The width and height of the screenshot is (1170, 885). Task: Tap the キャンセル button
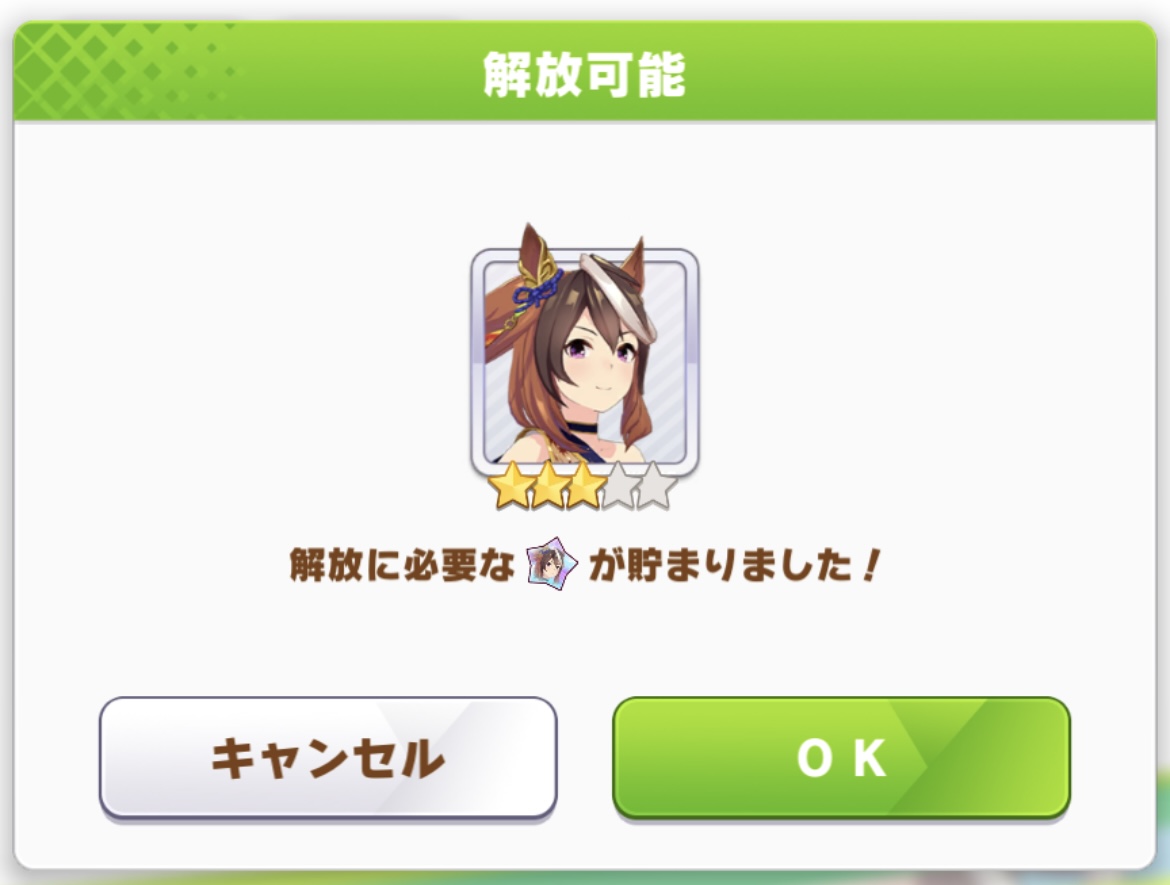(327, 757)
